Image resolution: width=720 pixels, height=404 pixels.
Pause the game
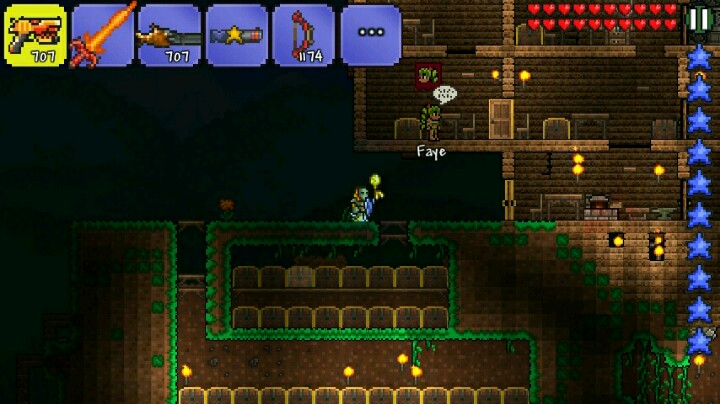700,18
